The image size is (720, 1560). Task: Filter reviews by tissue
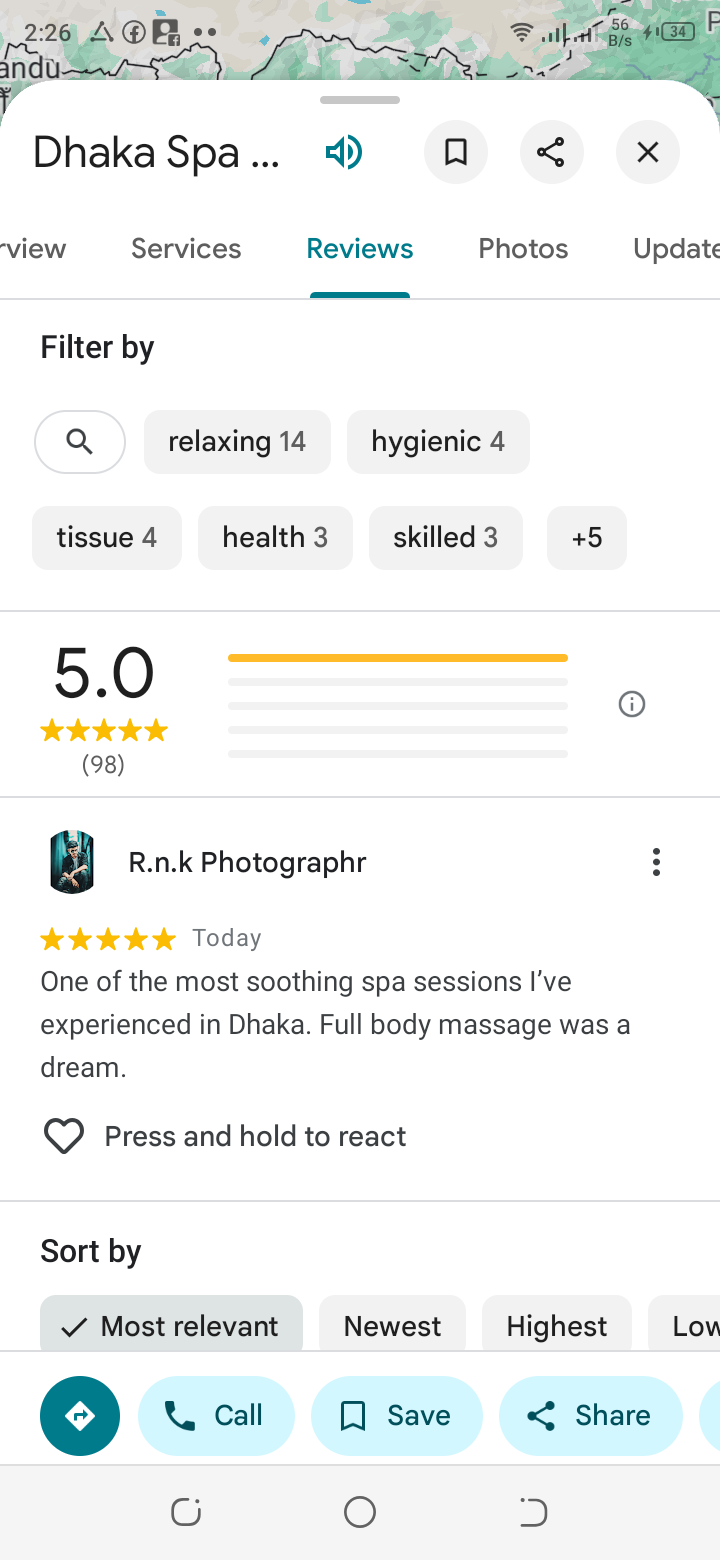point(107,538)
